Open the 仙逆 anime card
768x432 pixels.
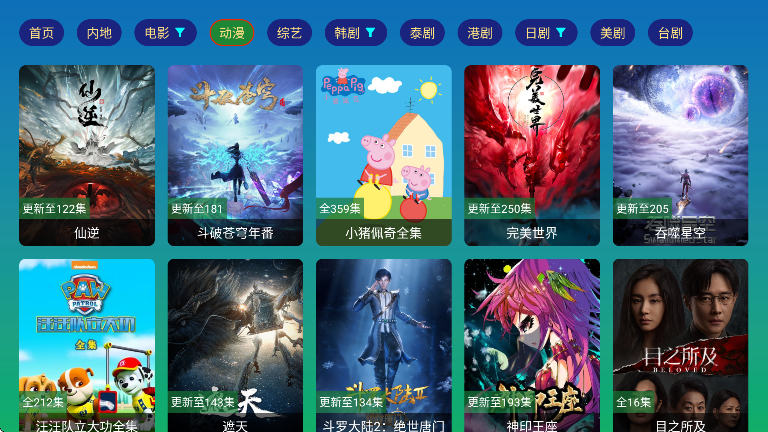click(87, 155)
